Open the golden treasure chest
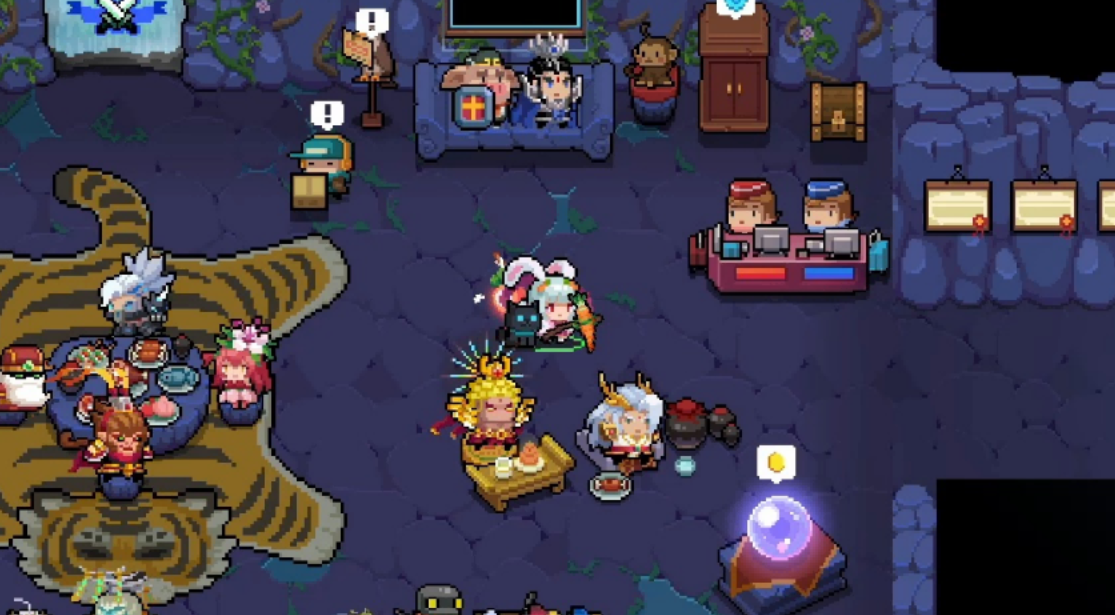The width and height of the screenshot is (1115, 615). [837, 112]
